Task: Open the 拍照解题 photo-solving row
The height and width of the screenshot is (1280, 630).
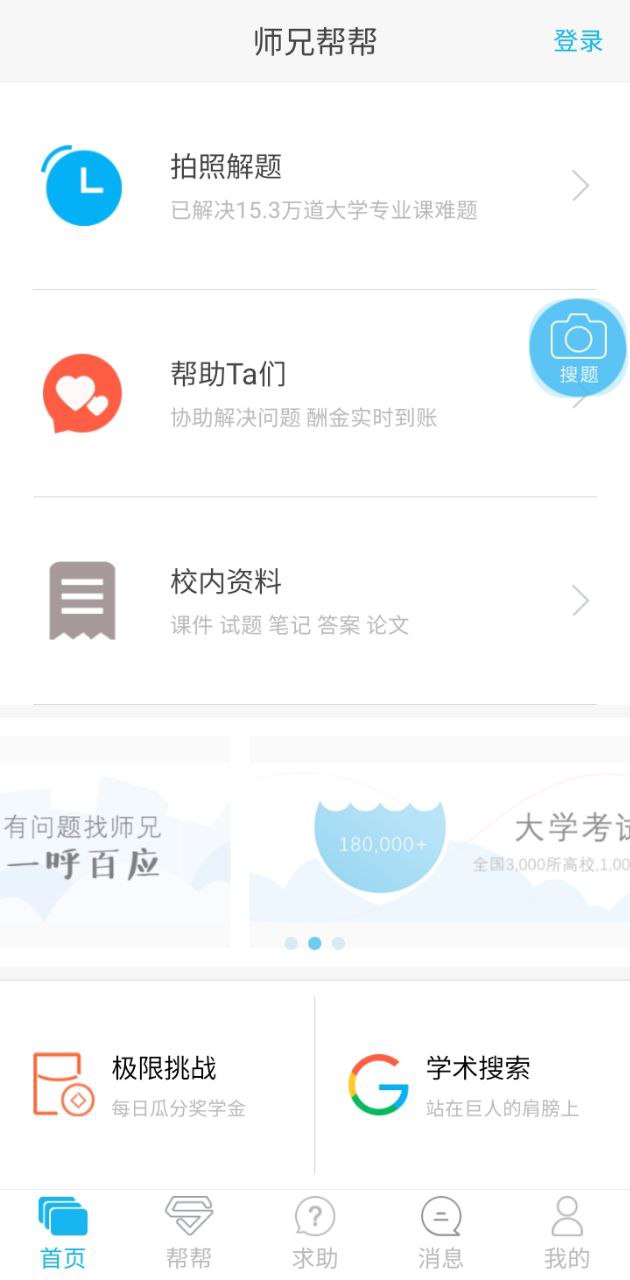Action: click(x=314, y=186)
